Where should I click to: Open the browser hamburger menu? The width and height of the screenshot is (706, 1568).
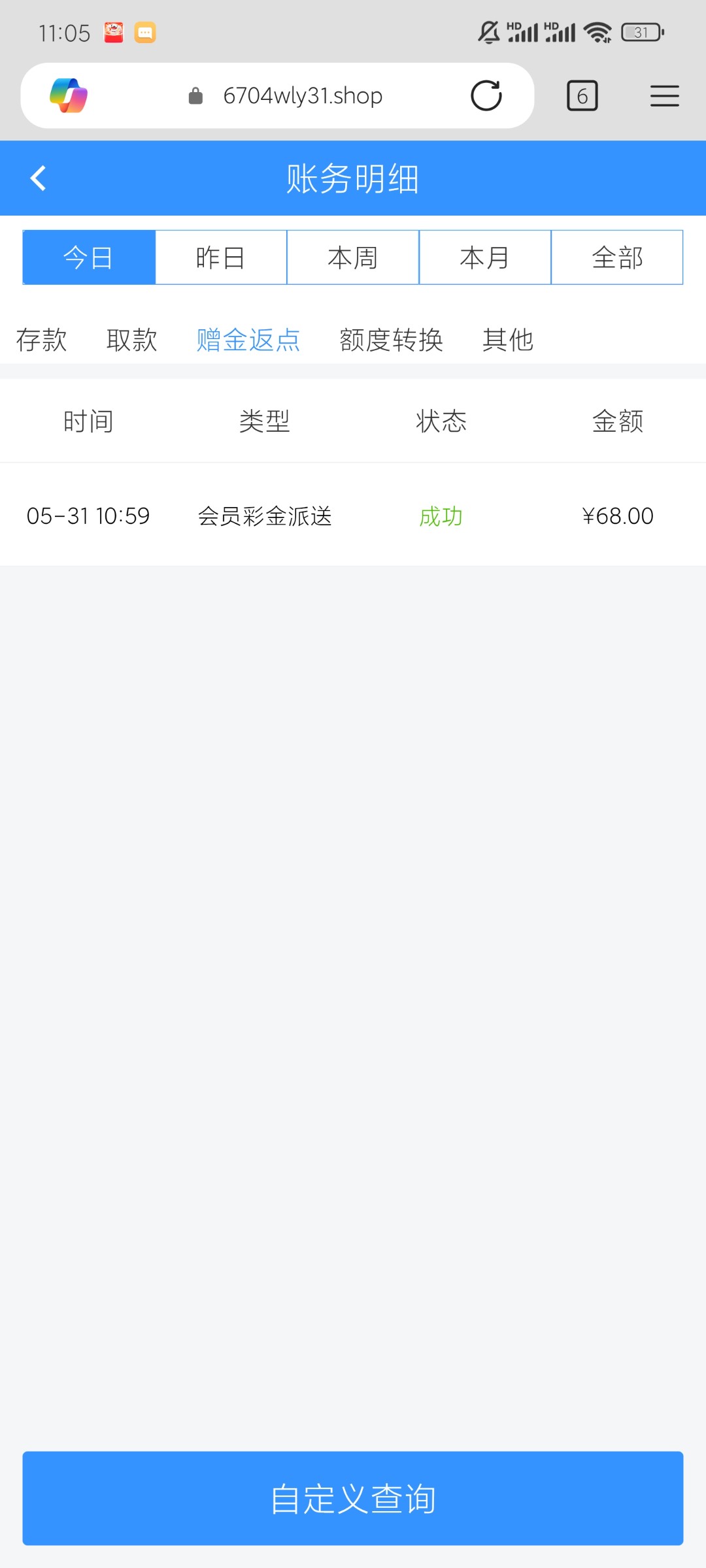click(x=664, y=96)
